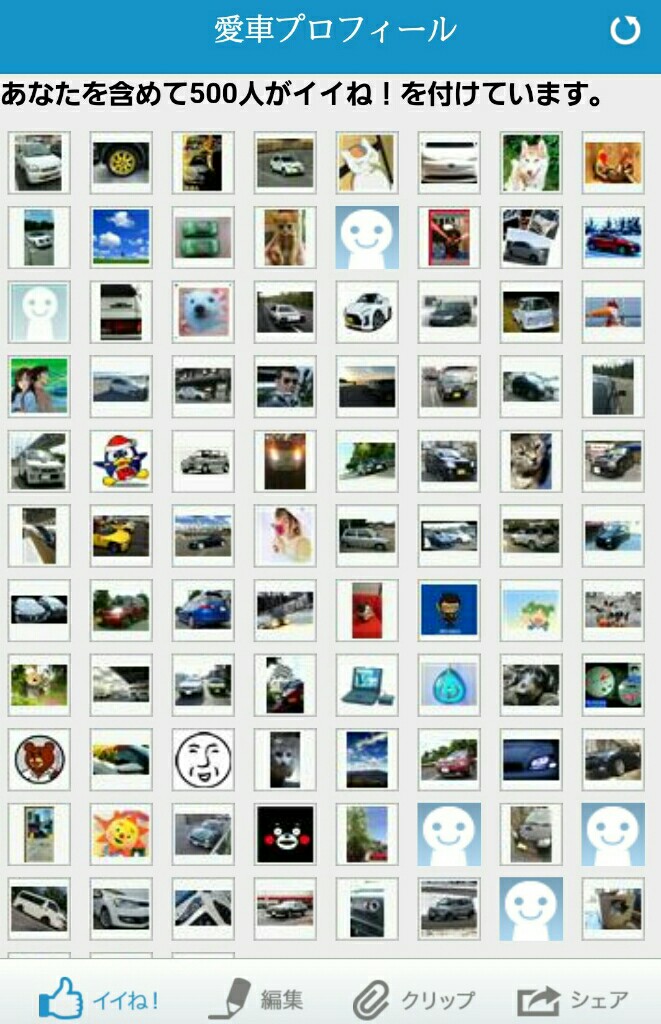Open the white sports car avatar

pos(367,312)
